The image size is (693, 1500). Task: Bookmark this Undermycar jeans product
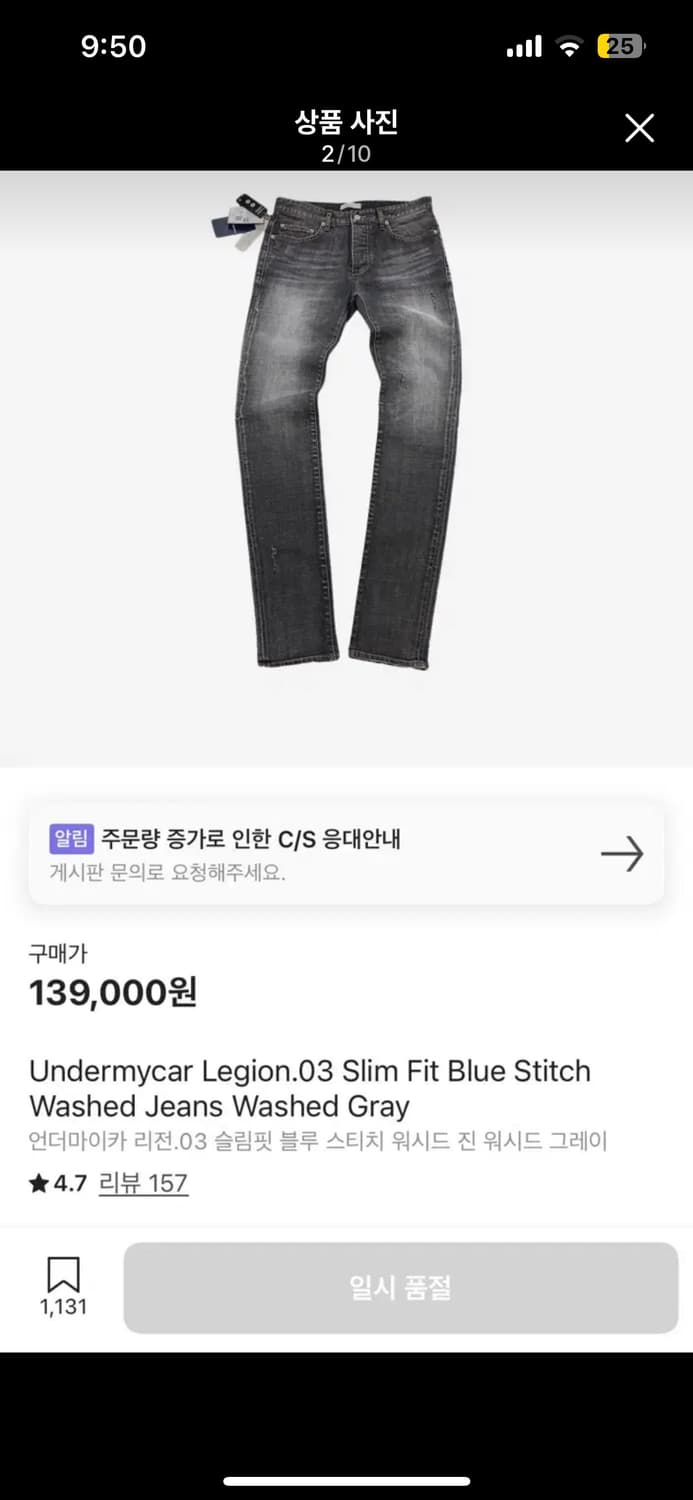[63, 1286]
